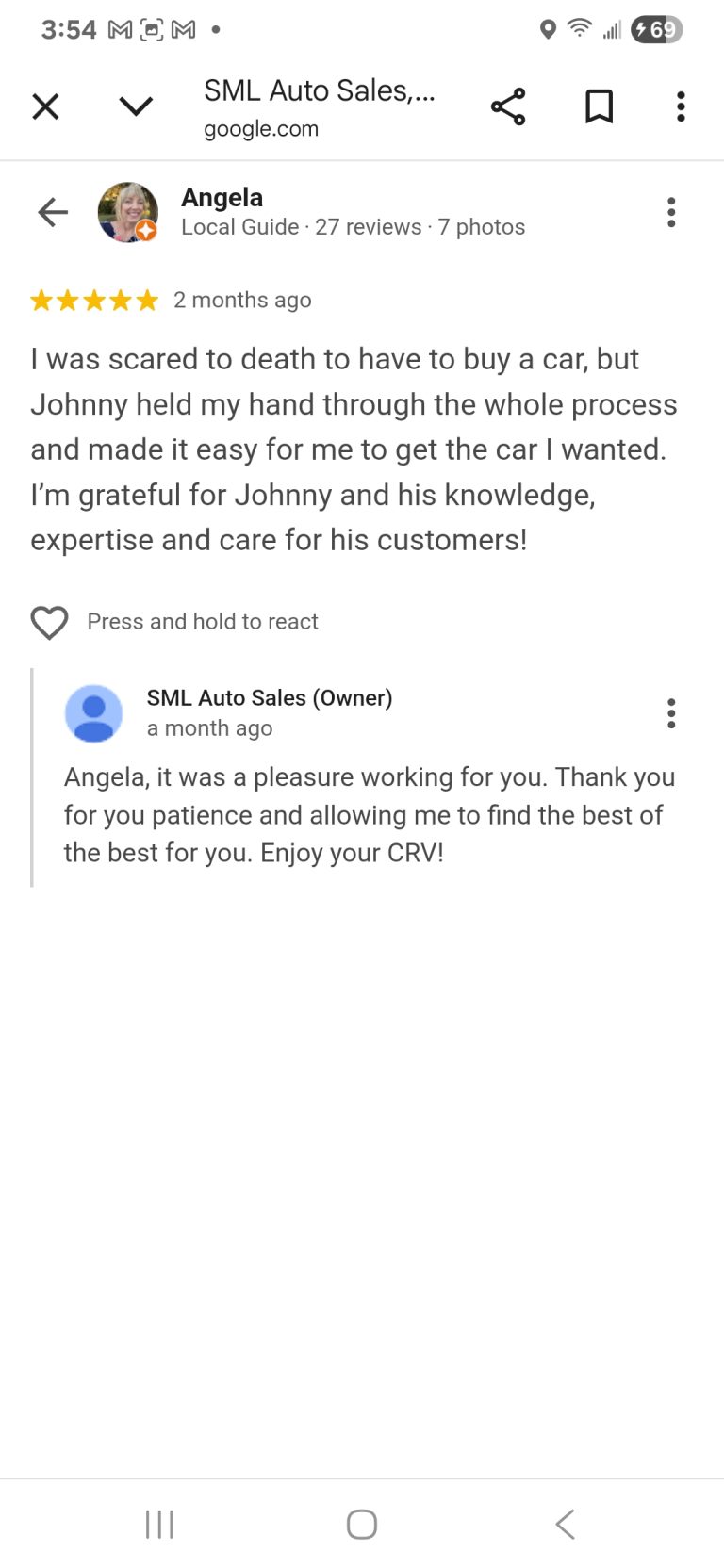This screenshot has height=1568, width=724.
Task: Close the browser tab with the X
Action: pos(45,106)
